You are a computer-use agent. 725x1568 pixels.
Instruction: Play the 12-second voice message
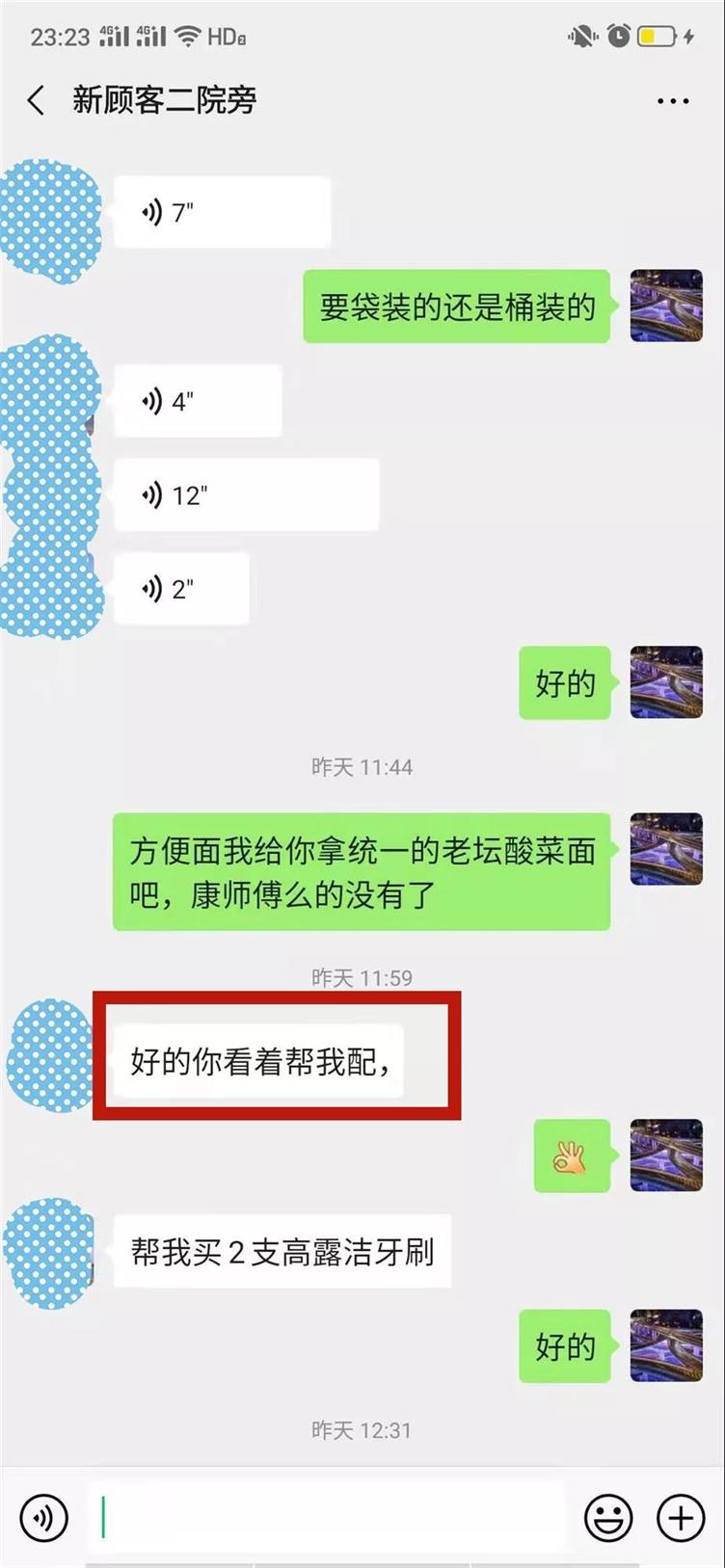(x=246, y=495)
